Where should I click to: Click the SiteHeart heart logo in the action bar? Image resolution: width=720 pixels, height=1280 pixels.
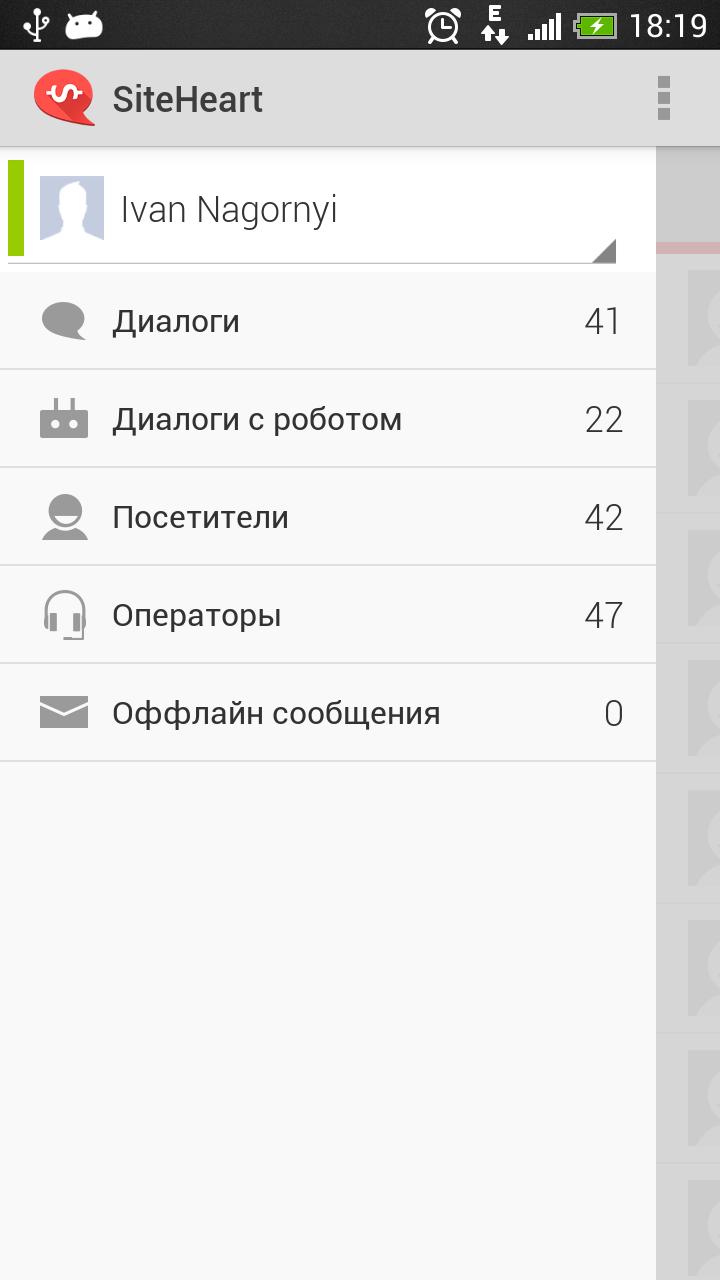coord(65,97)
